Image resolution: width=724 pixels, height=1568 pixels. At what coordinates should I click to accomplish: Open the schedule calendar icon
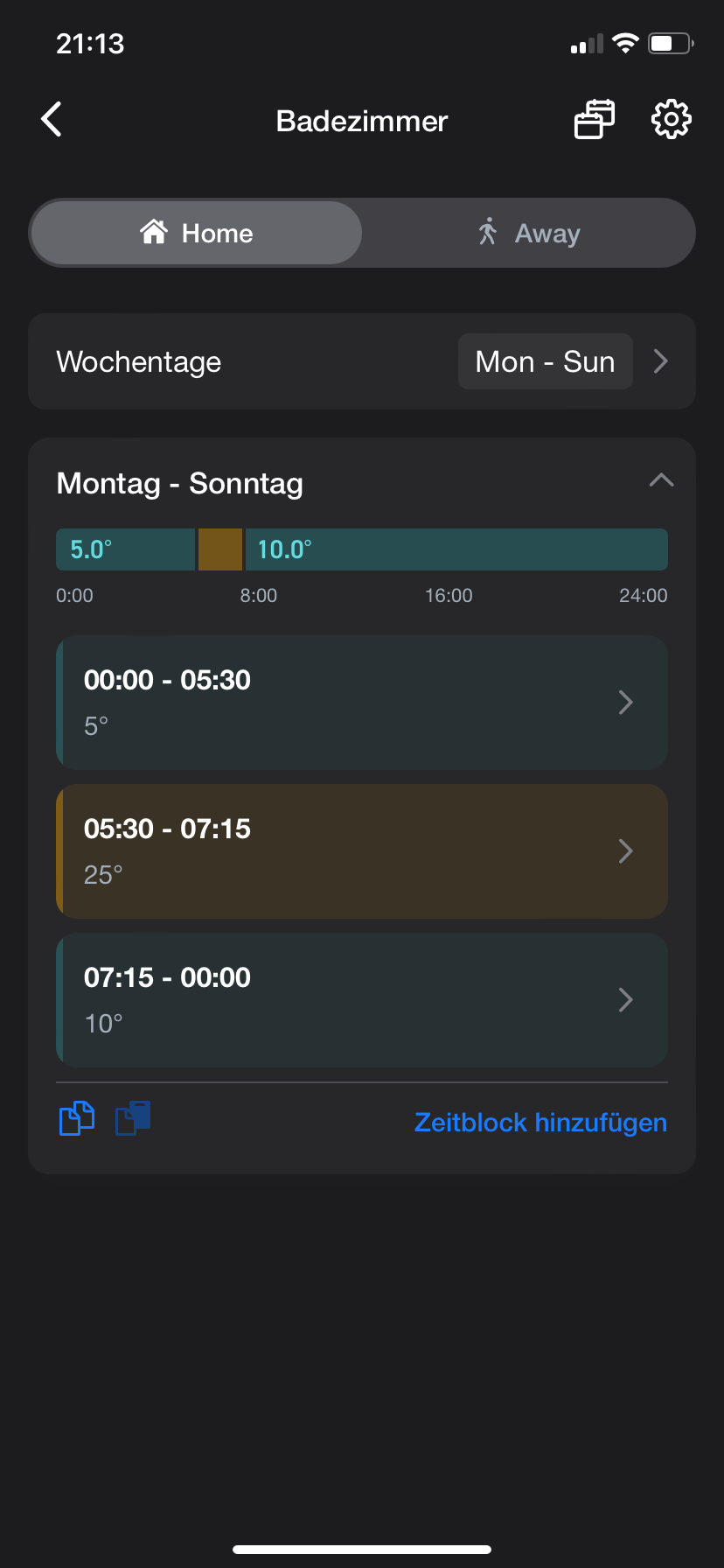coord(595,119)
